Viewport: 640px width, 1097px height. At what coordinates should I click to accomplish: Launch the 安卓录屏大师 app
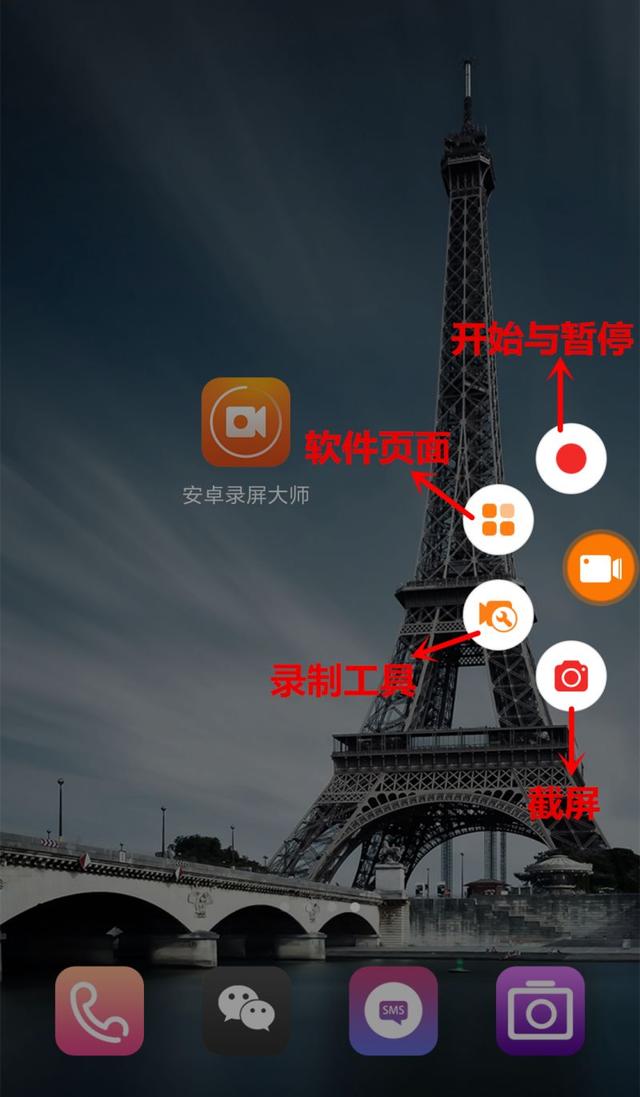point(246,422)
